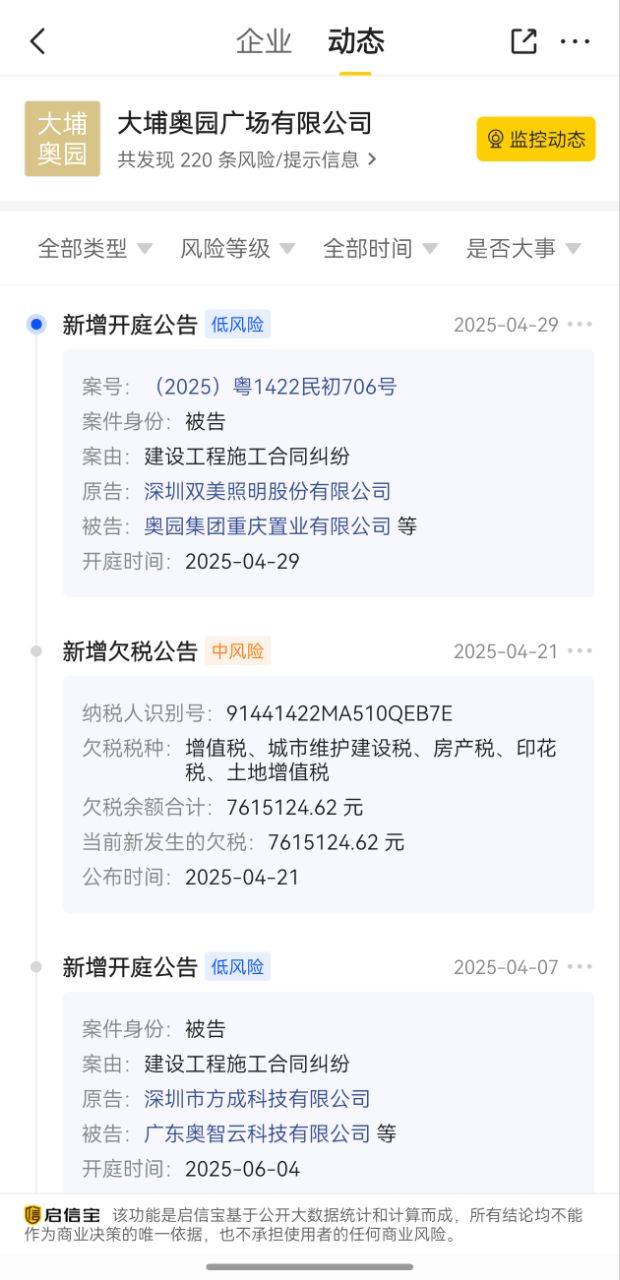Viewport: 620px width, 1280px height.
Task: Expand the 全部类型 filter dropdown
Action: coord(95,248)
